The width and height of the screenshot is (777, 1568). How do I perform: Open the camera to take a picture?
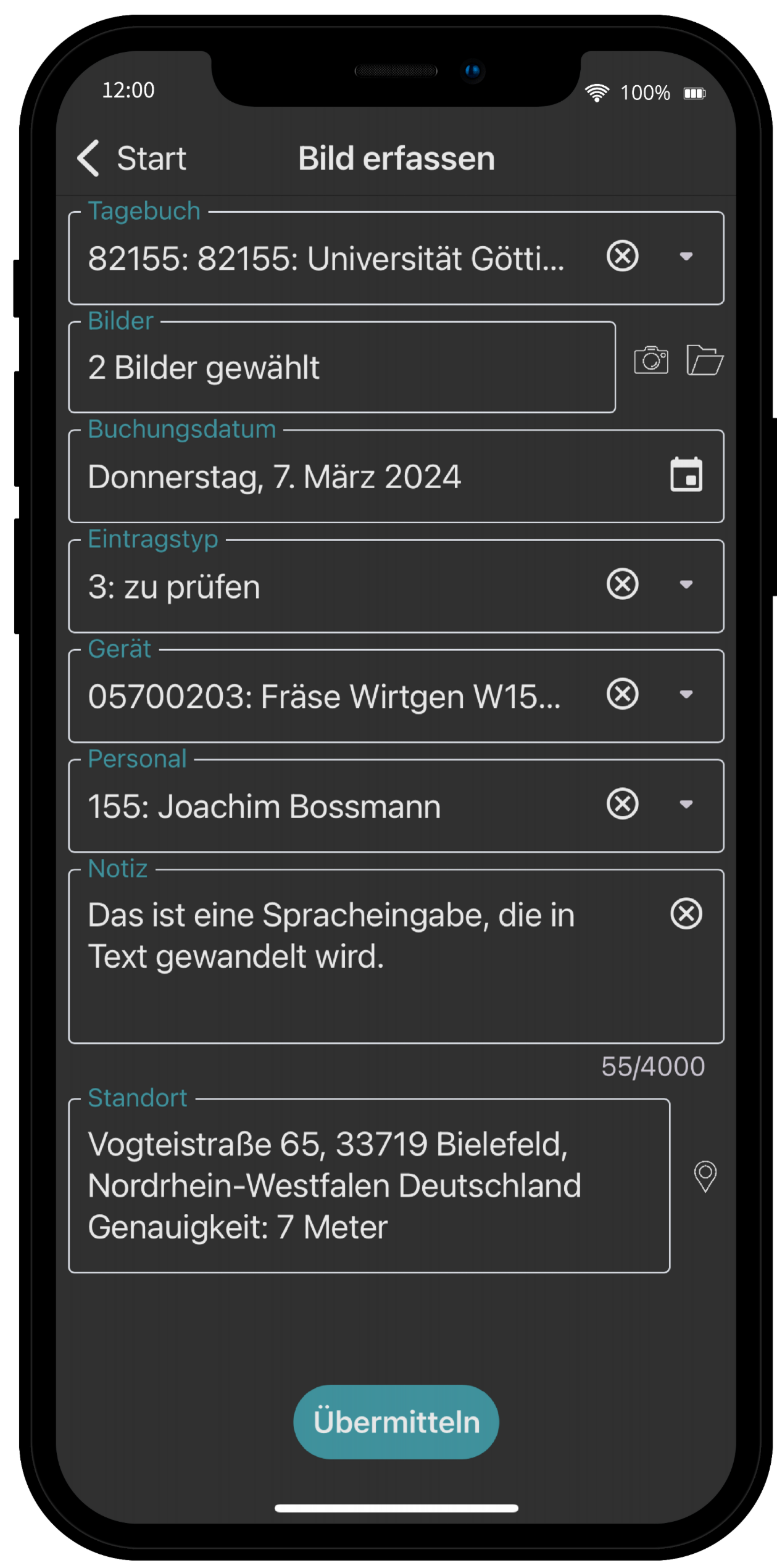pos(651,360)
